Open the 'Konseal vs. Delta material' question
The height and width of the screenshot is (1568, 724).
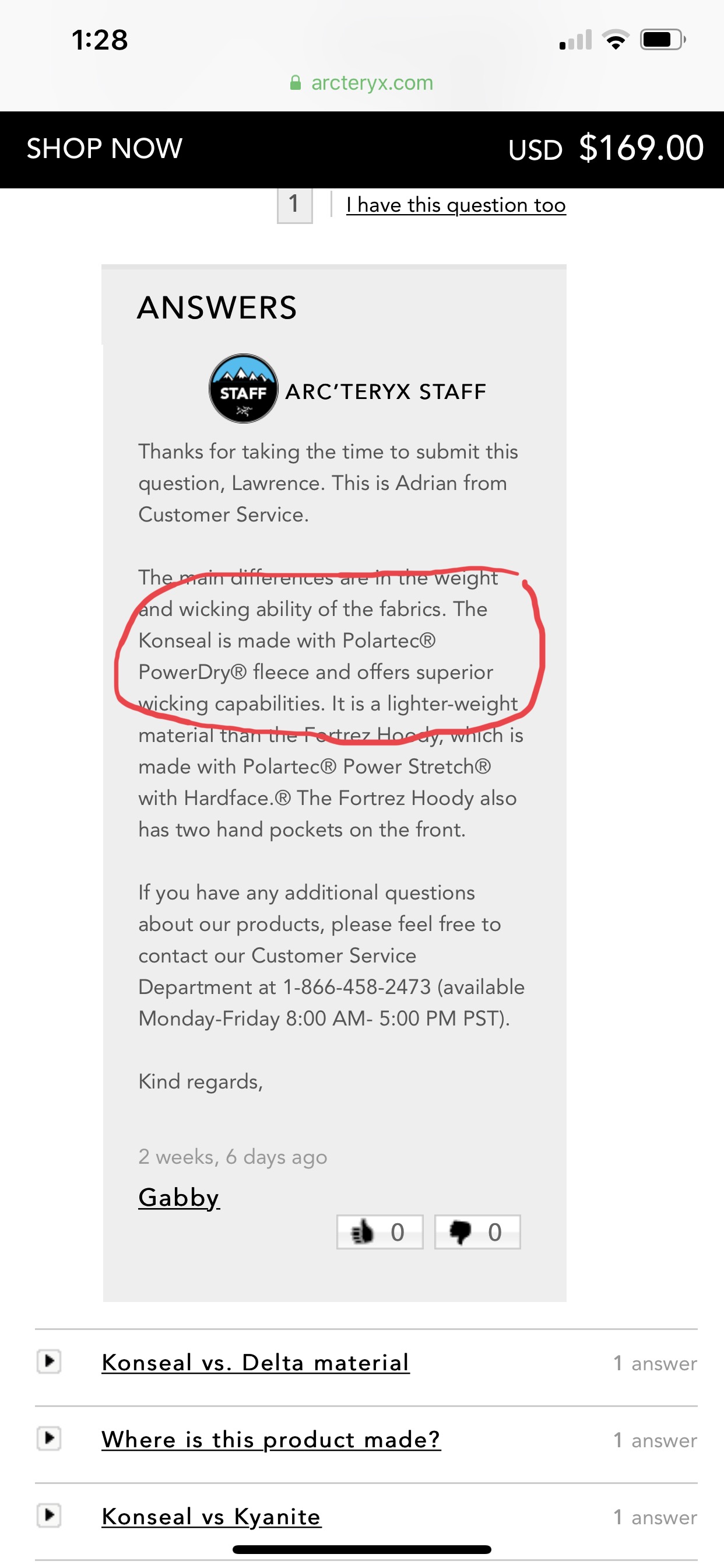tap(255, 1362)
